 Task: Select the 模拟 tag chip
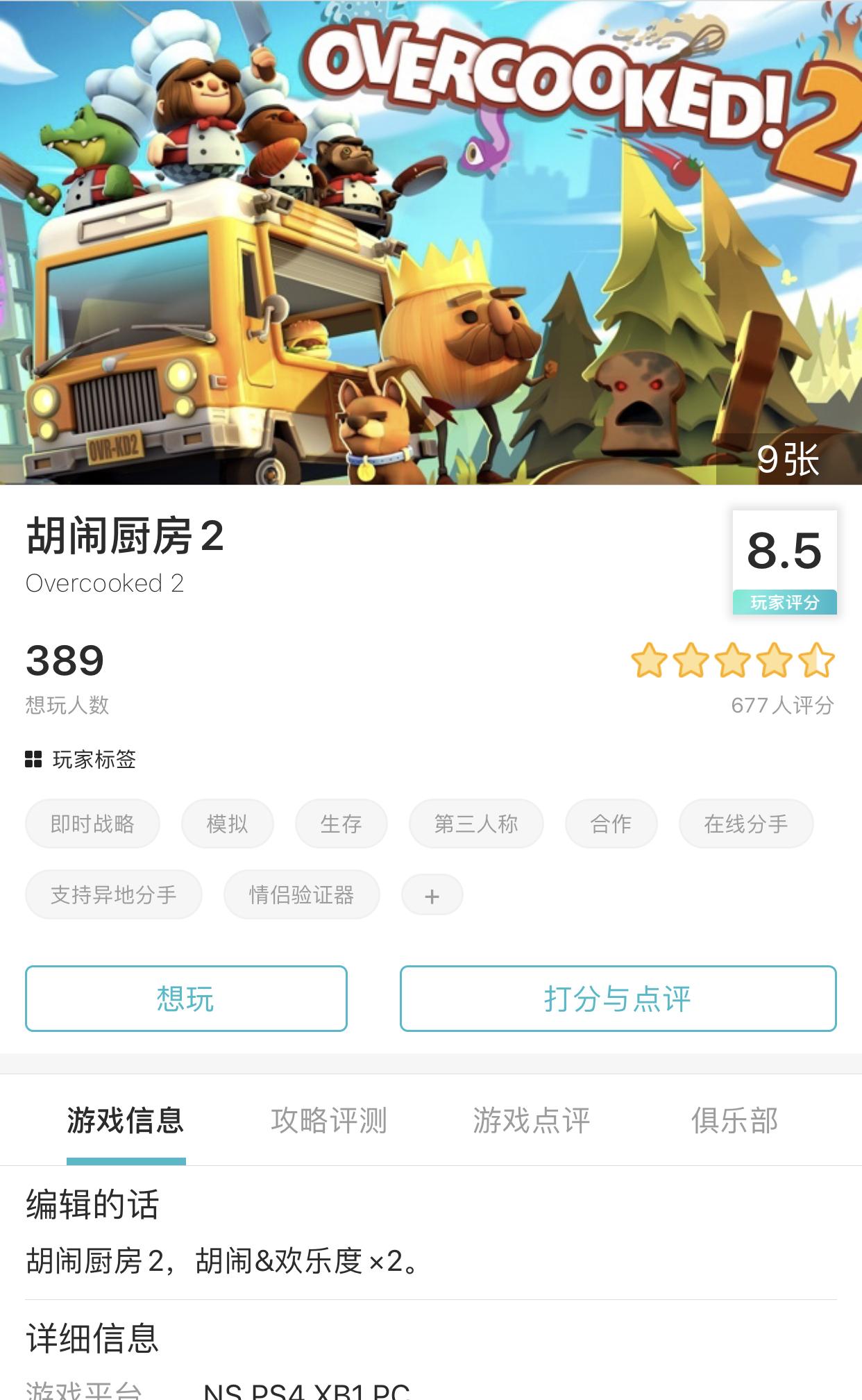(227, 824)
